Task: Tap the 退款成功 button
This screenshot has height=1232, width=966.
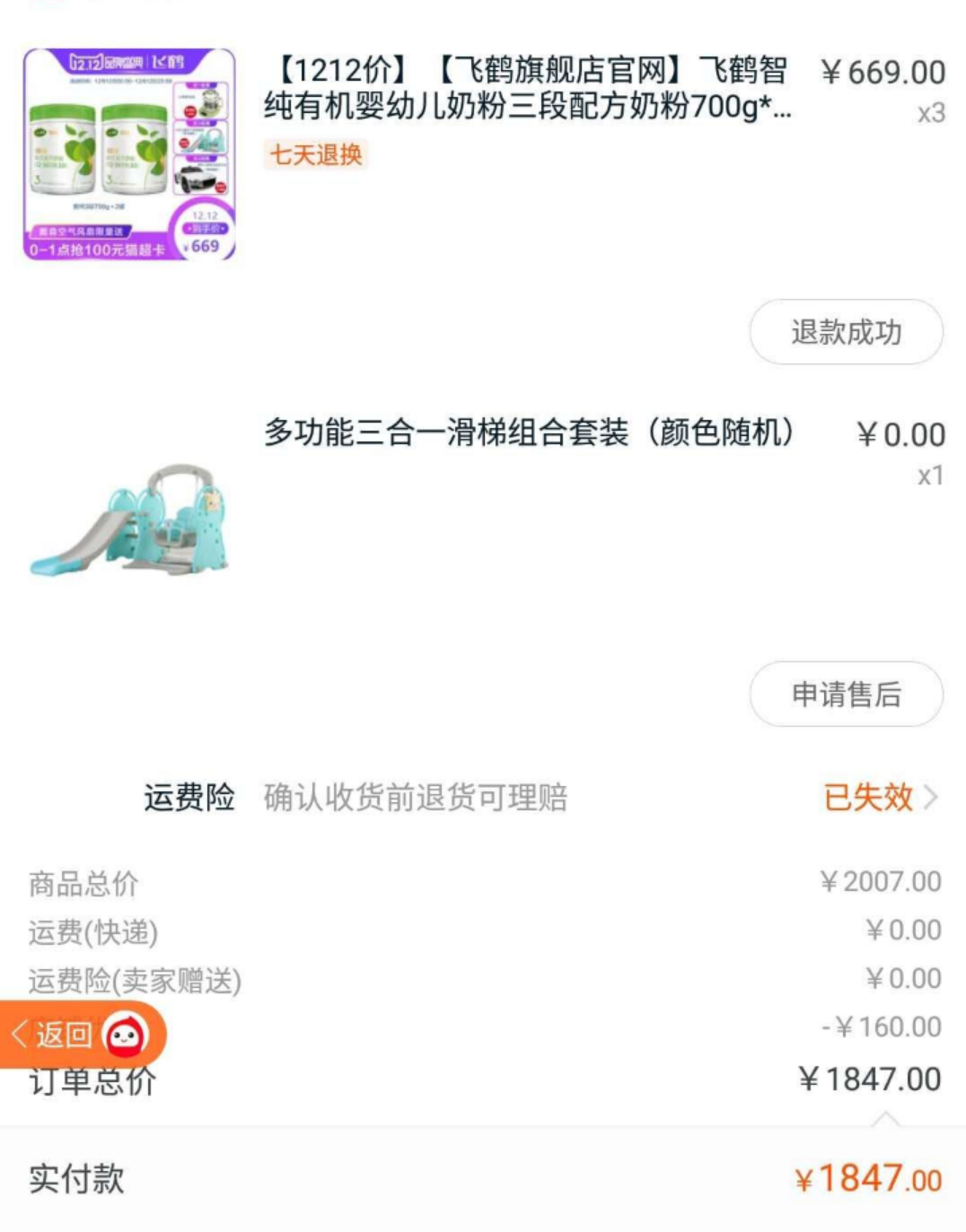Action: click(x=846, y=332)
